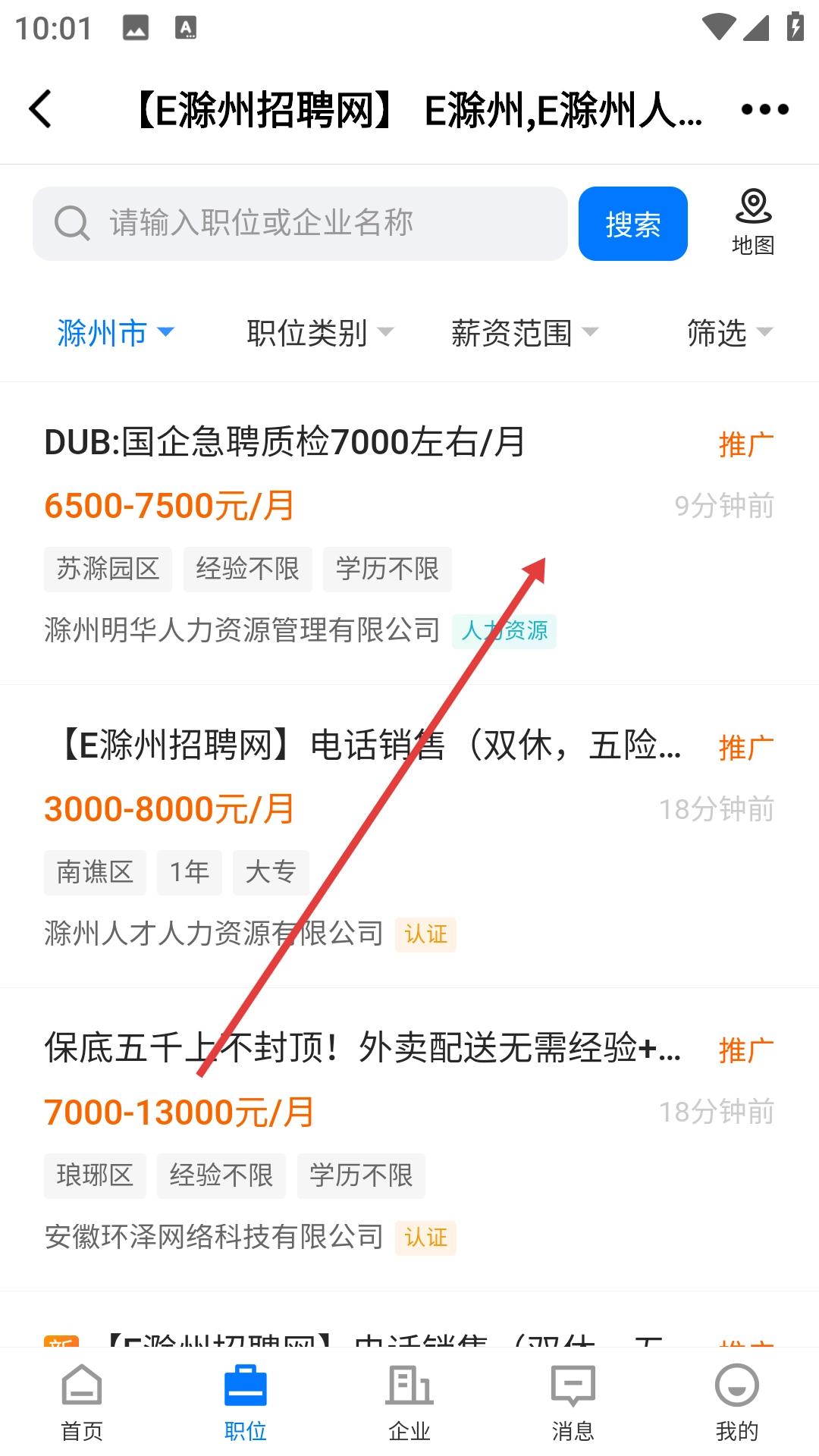The width and height of the screenshot is (819, 1456).
Task: Open the 筛选 filter options
Action: pos(729,333)
